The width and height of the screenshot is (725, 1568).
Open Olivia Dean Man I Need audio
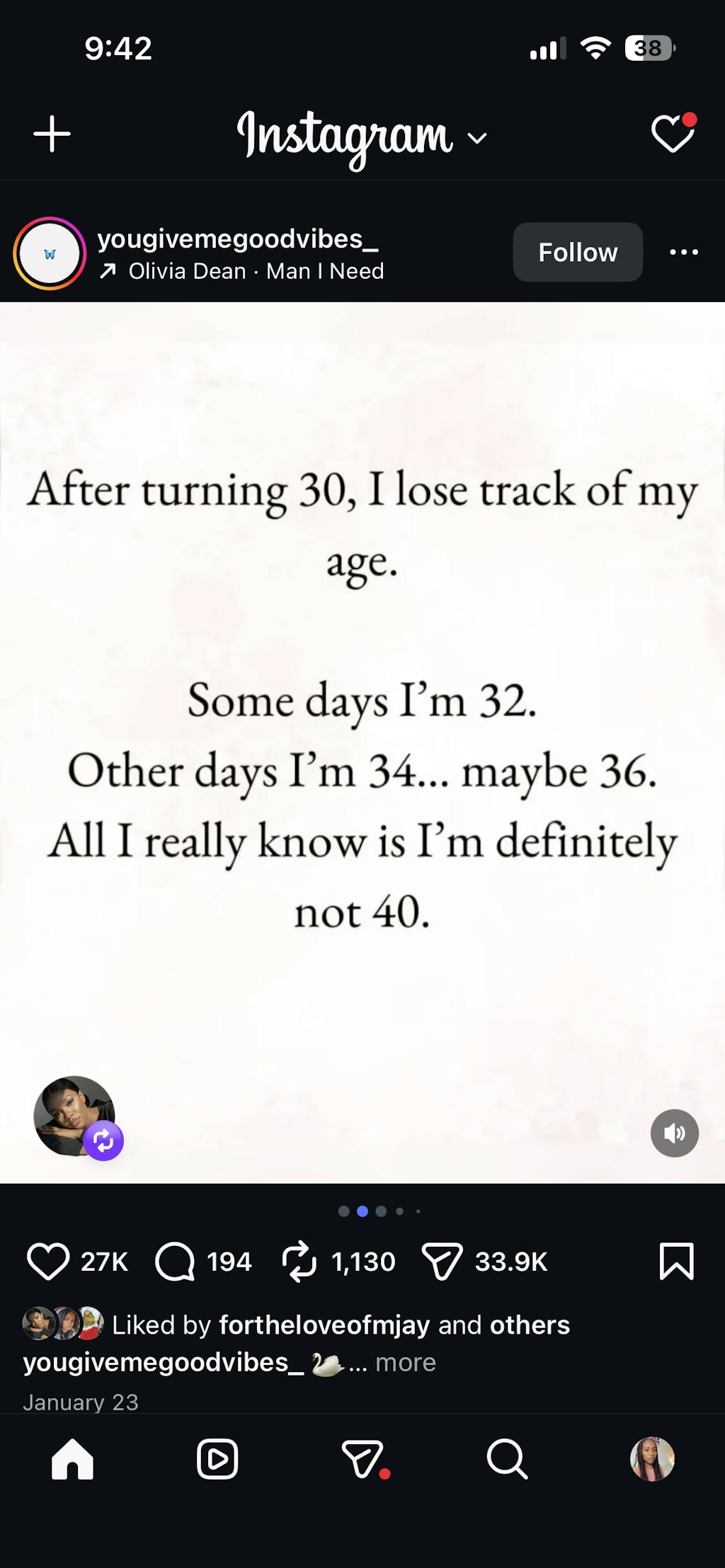255,271
